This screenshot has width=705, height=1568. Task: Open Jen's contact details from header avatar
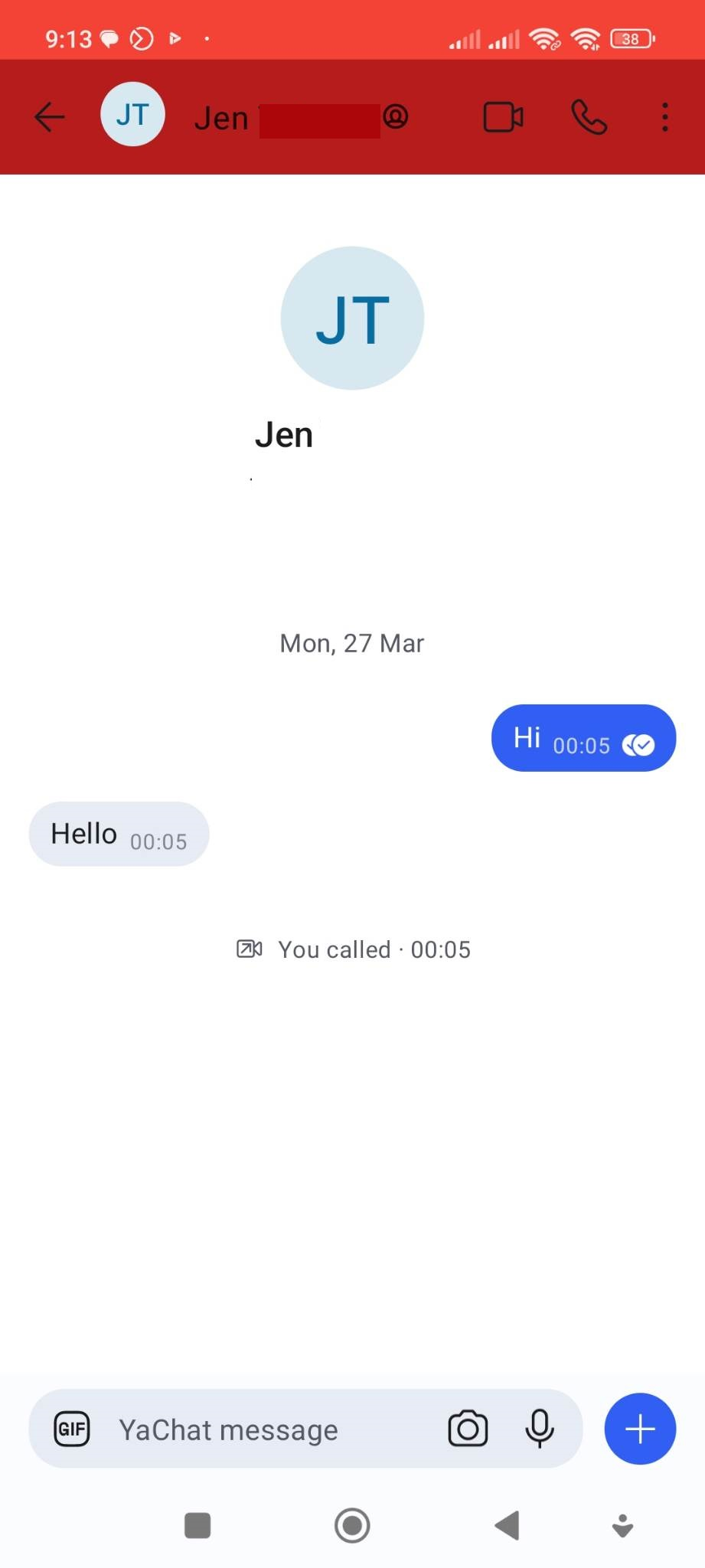(x=132, y=115)
